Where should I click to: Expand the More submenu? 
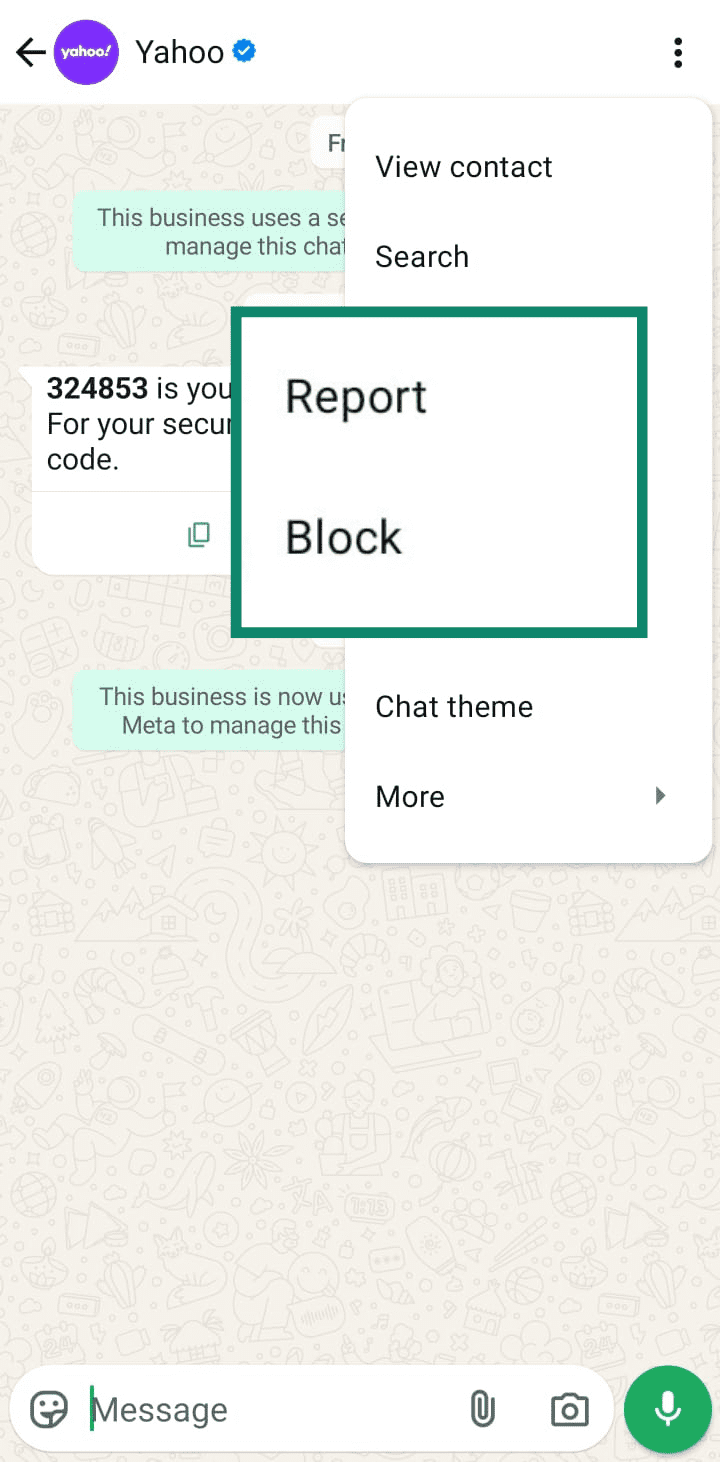point(410,796)
